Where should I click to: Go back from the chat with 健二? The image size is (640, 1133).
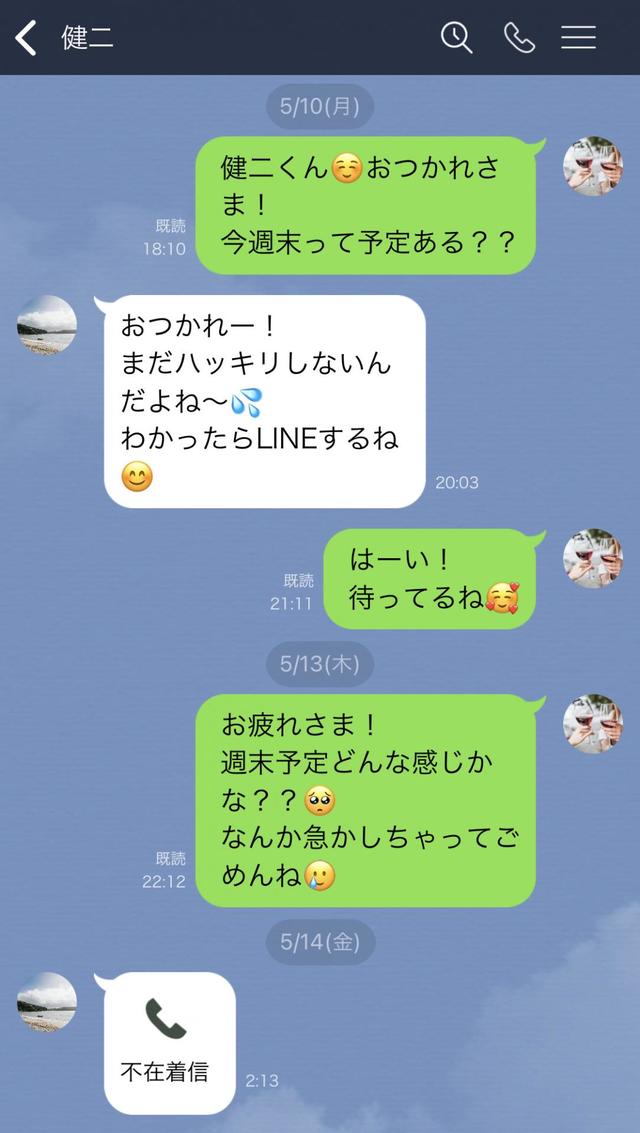(x=27, y=38)
